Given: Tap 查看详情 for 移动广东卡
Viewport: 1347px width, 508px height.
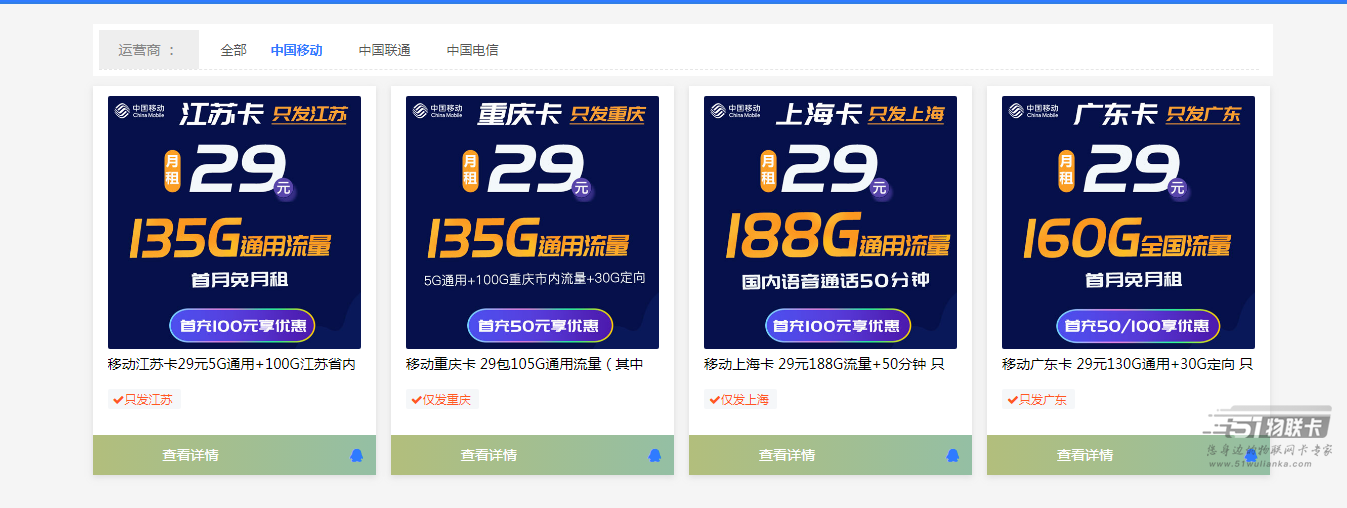Looking at the screenshot, I should [1084, 455].
